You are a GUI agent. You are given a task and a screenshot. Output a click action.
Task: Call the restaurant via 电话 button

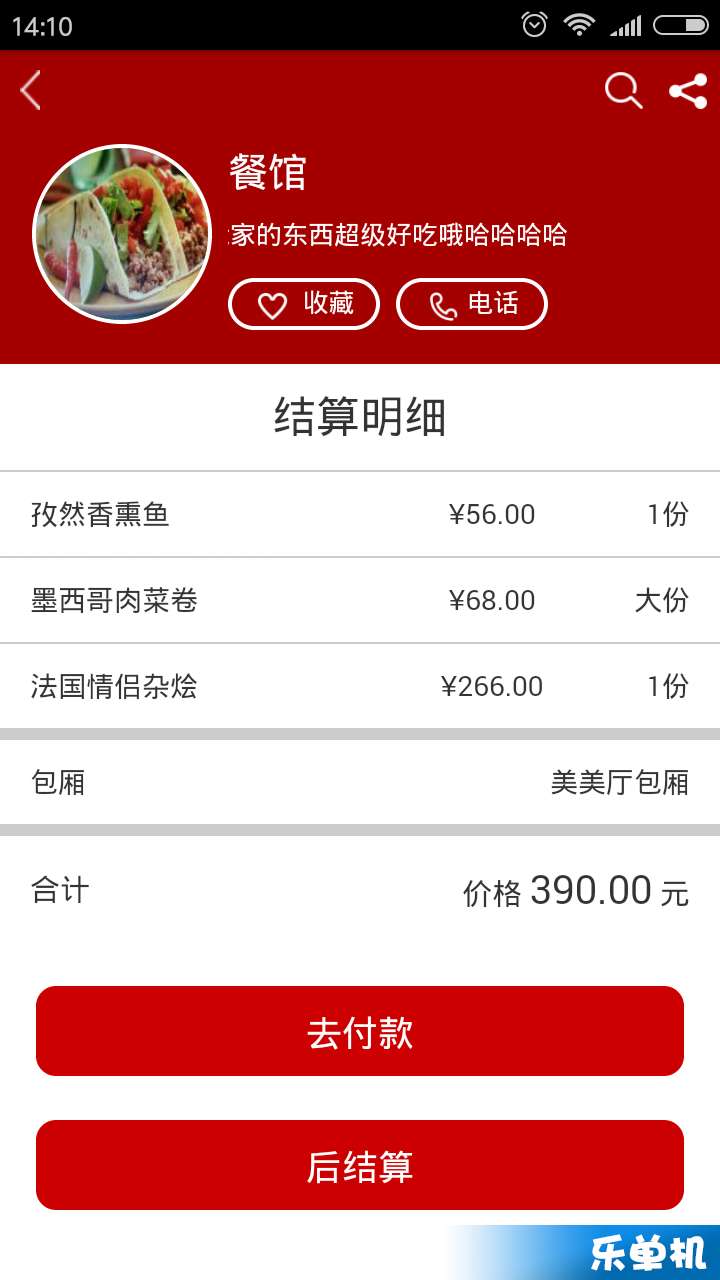click(x=472, y=304)
